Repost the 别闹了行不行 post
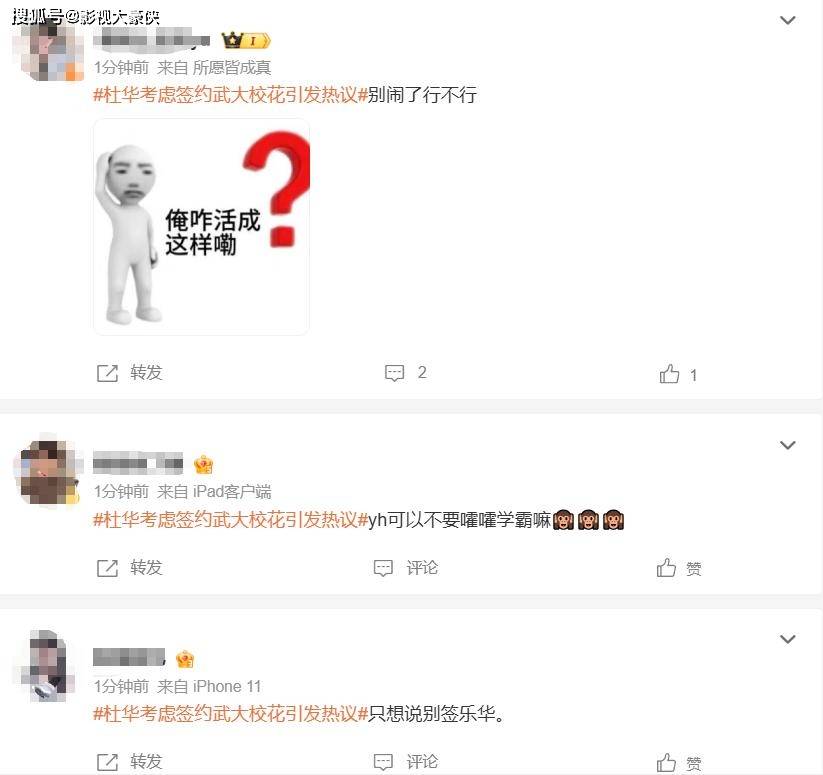823x775 pixels. pos(130,373)
